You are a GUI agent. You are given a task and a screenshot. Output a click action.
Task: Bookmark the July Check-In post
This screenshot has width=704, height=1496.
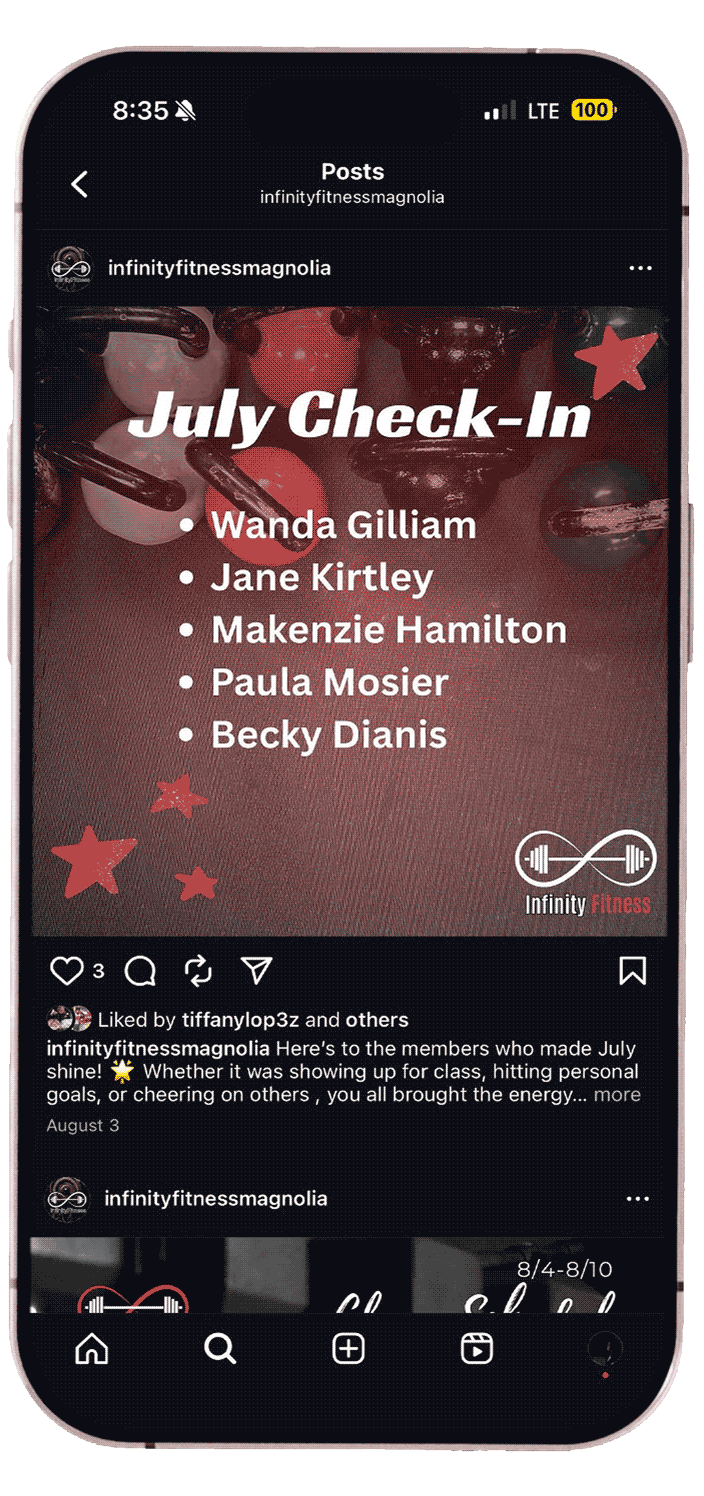(x=632, y=970)
